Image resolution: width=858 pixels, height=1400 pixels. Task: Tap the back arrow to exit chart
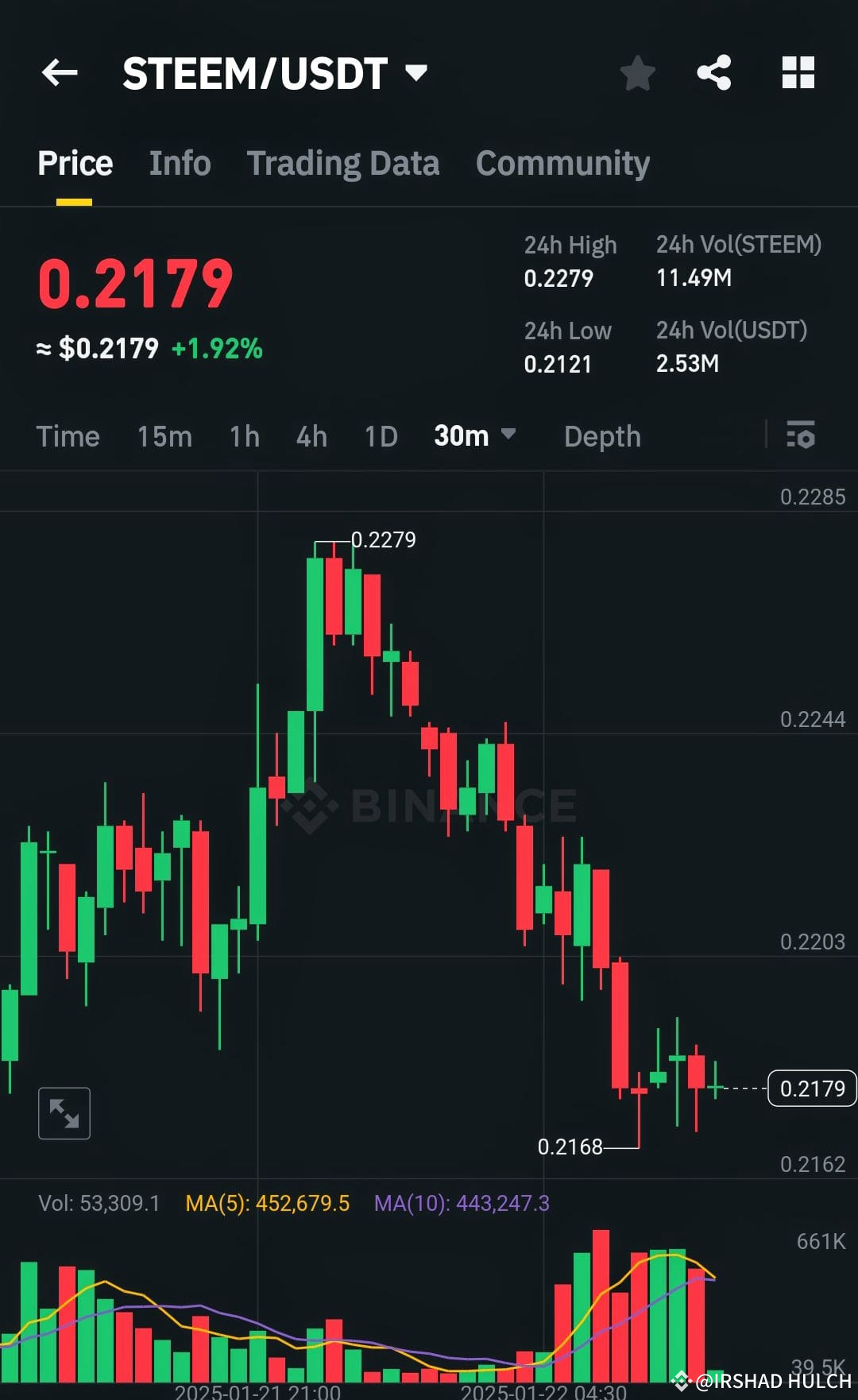point(60,72)
